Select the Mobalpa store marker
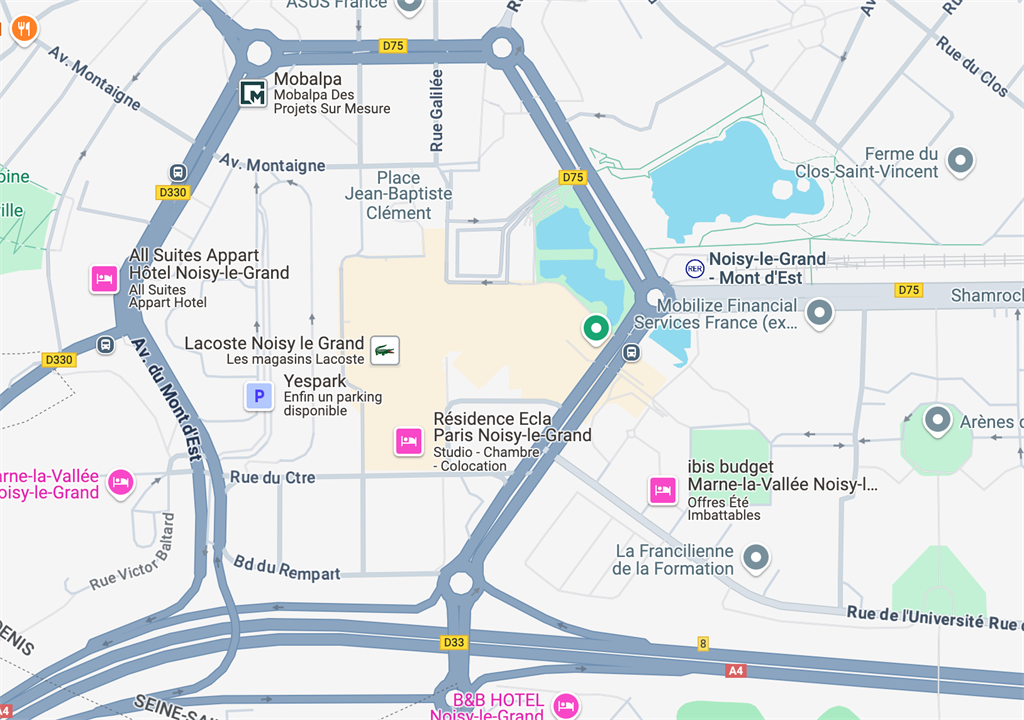 254,94
